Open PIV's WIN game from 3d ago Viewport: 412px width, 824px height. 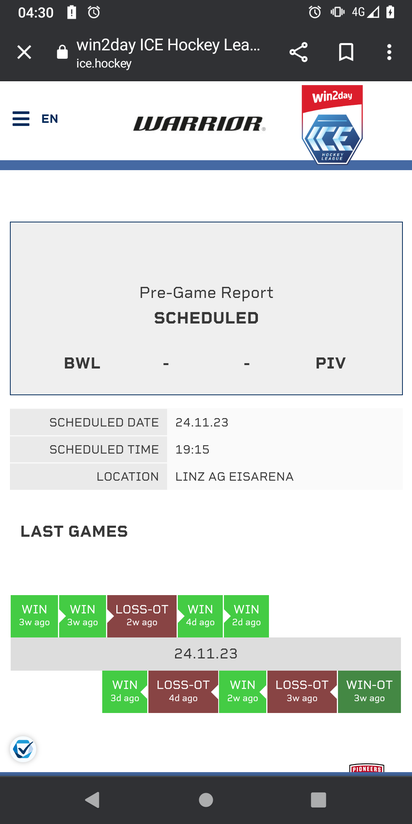point(125,692)
